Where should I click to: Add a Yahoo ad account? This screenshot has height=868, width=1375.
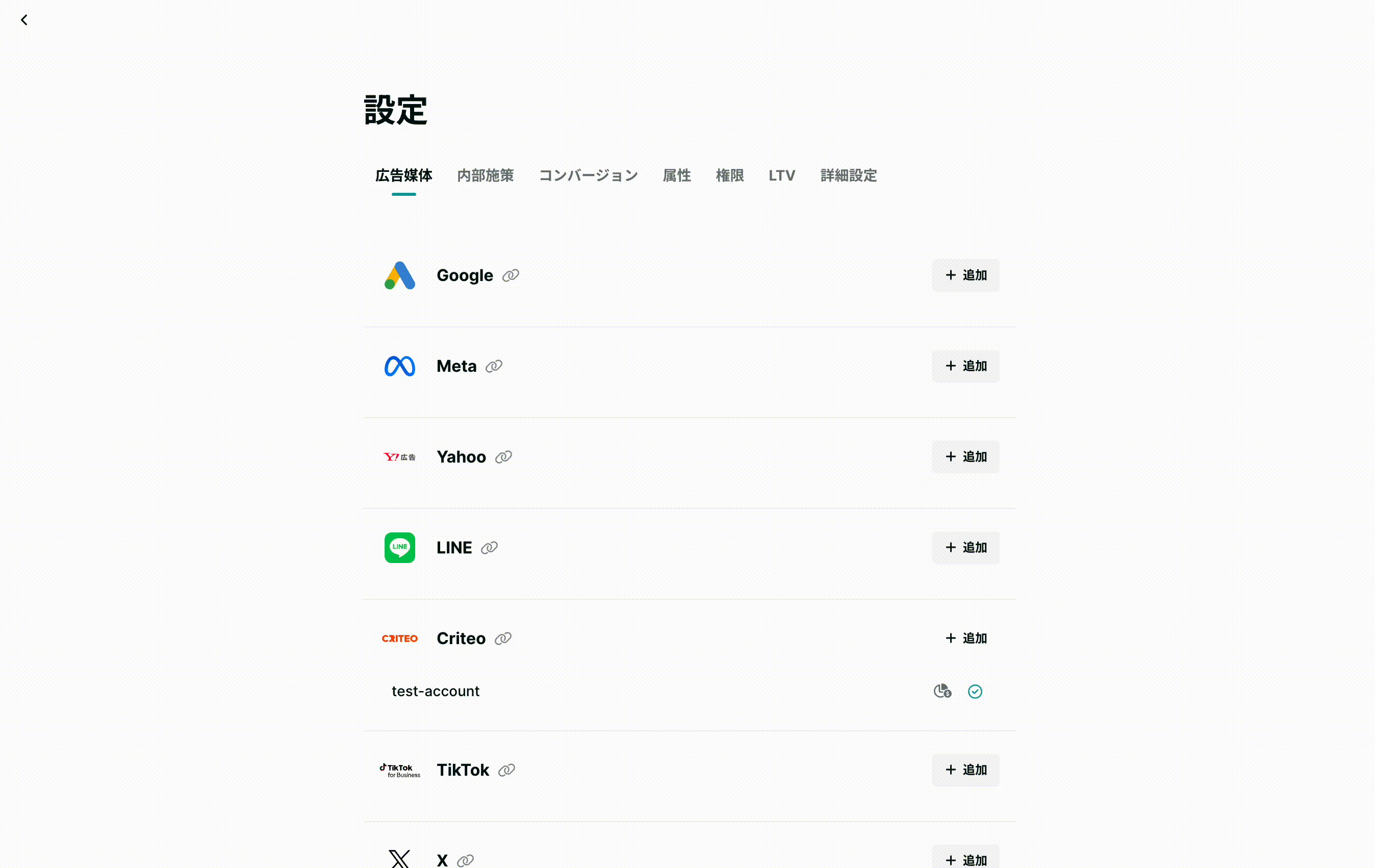pos(965,457)
